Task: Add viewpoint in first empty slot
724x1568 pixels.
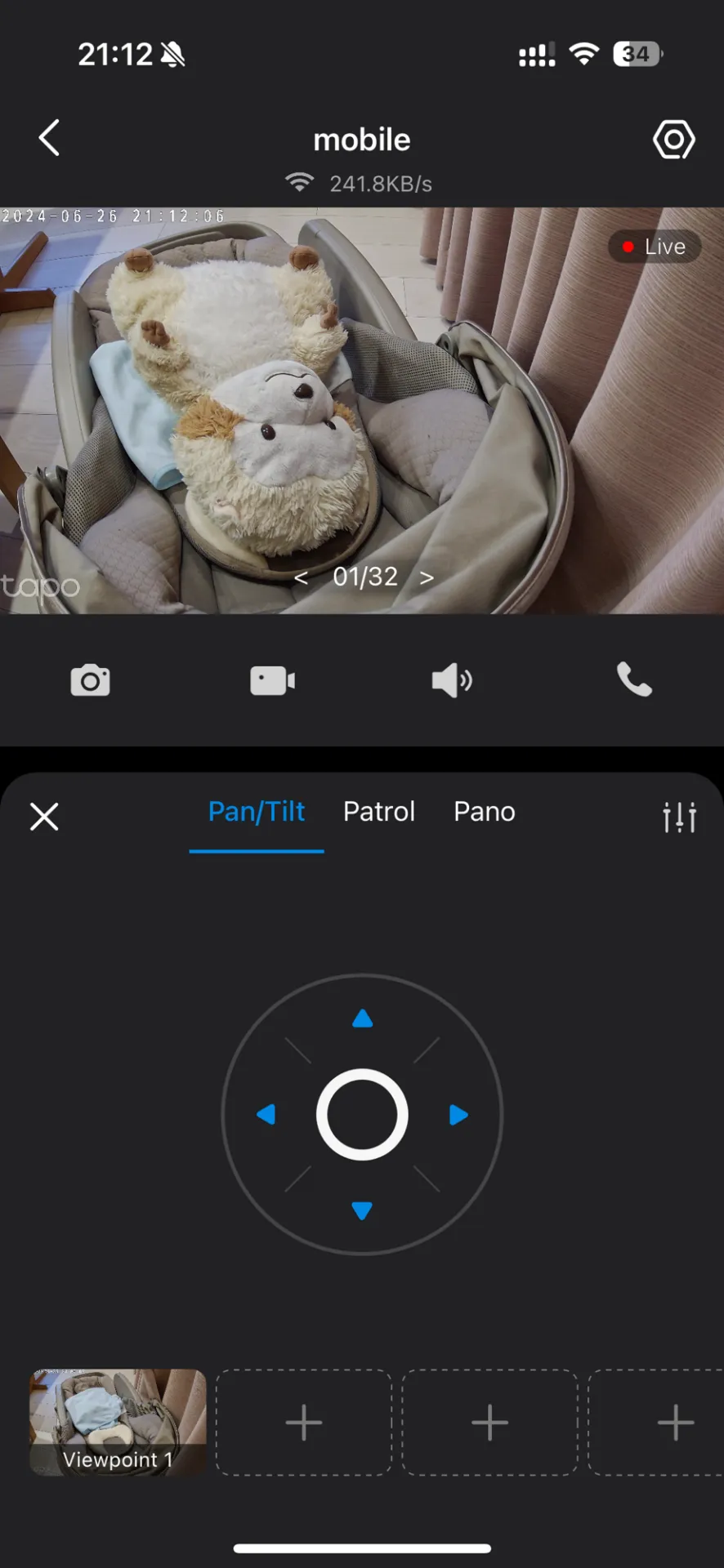Action: point(304,1422)
